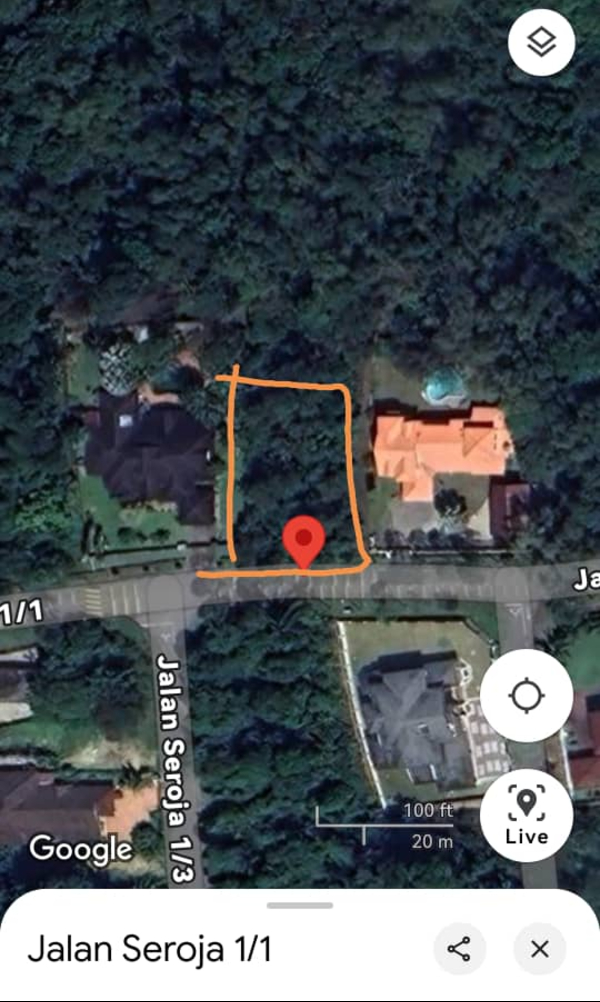Center map on my current location
The height and width of the screenshot is (1002, 600).
(x=526, y=696)
